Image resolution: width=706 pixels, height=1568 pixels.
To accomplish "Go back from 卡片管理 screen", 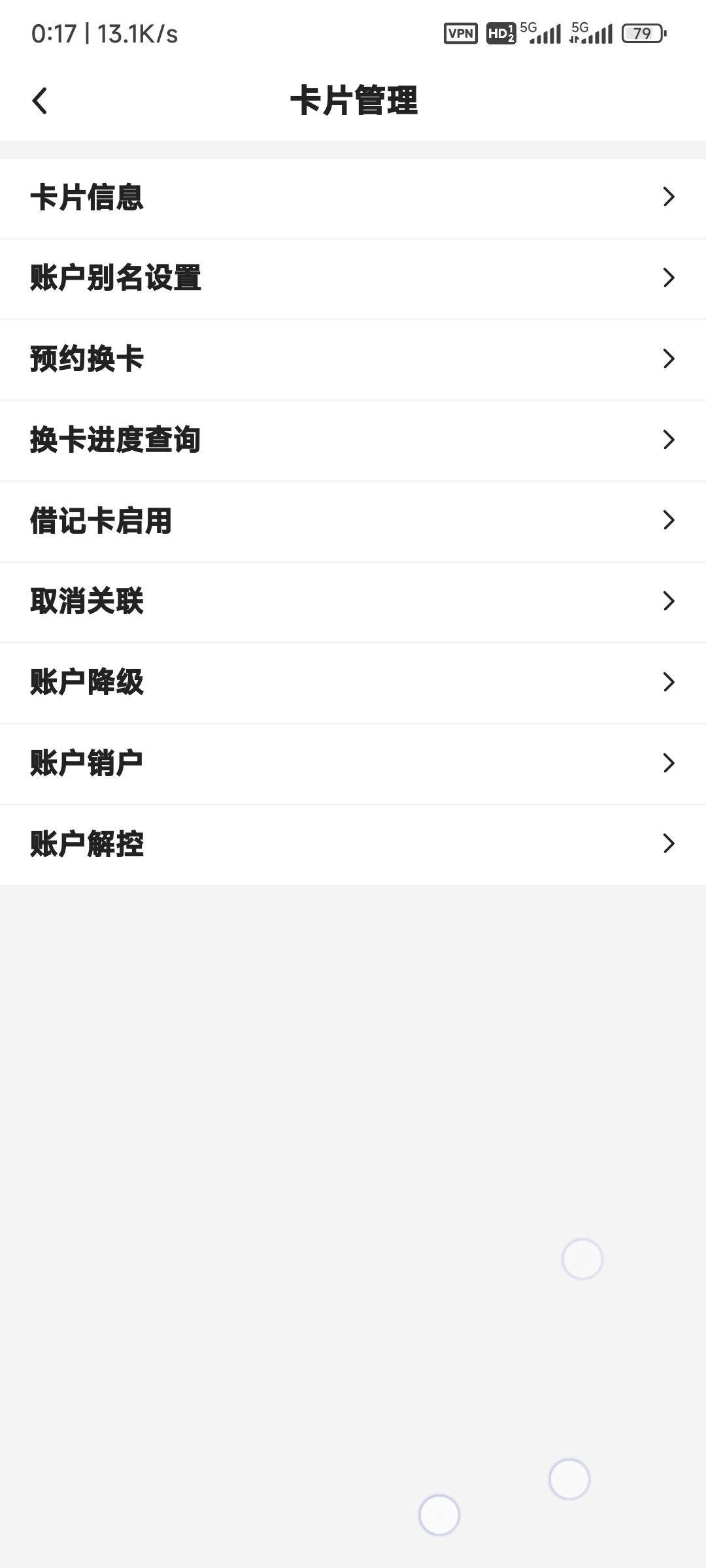I will coord(40,101).
